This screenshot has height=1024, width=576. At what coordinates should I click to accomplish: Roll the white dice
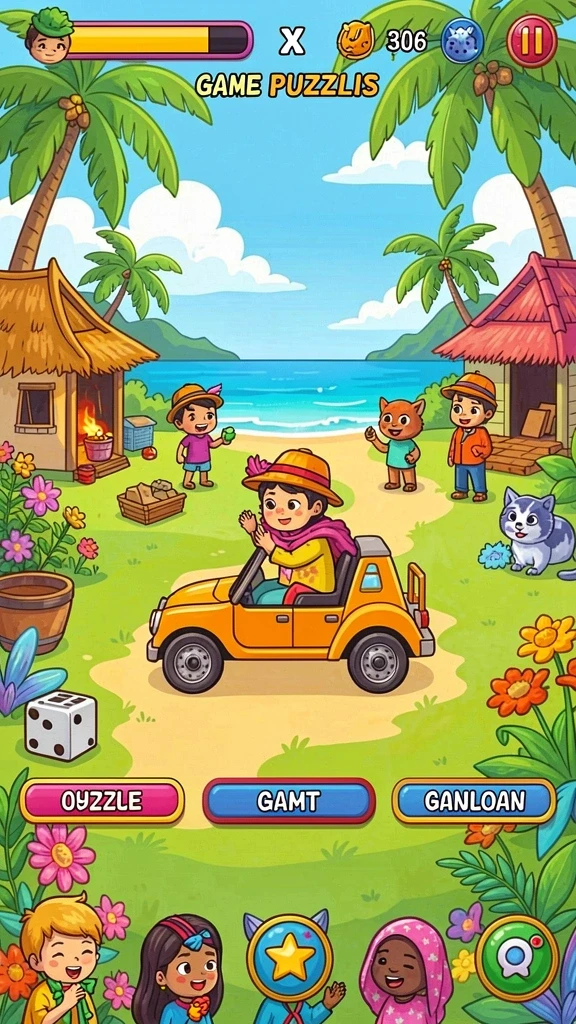click(x=61, y=726)
